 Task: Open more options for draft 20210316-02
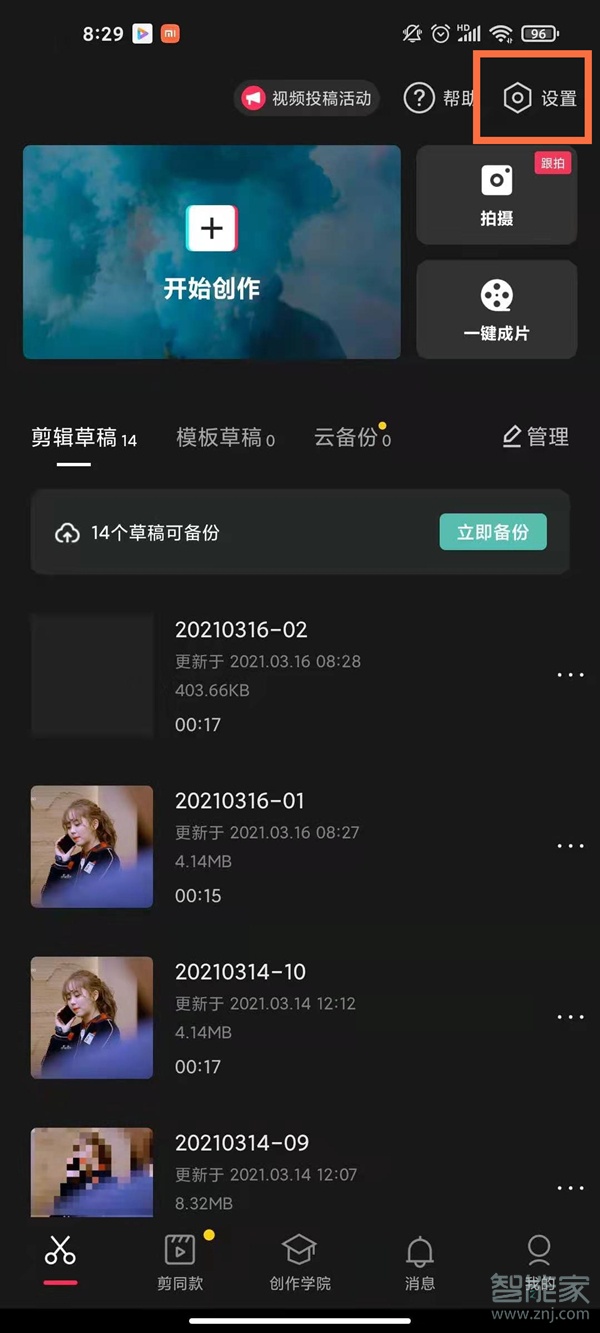[570, 675]
